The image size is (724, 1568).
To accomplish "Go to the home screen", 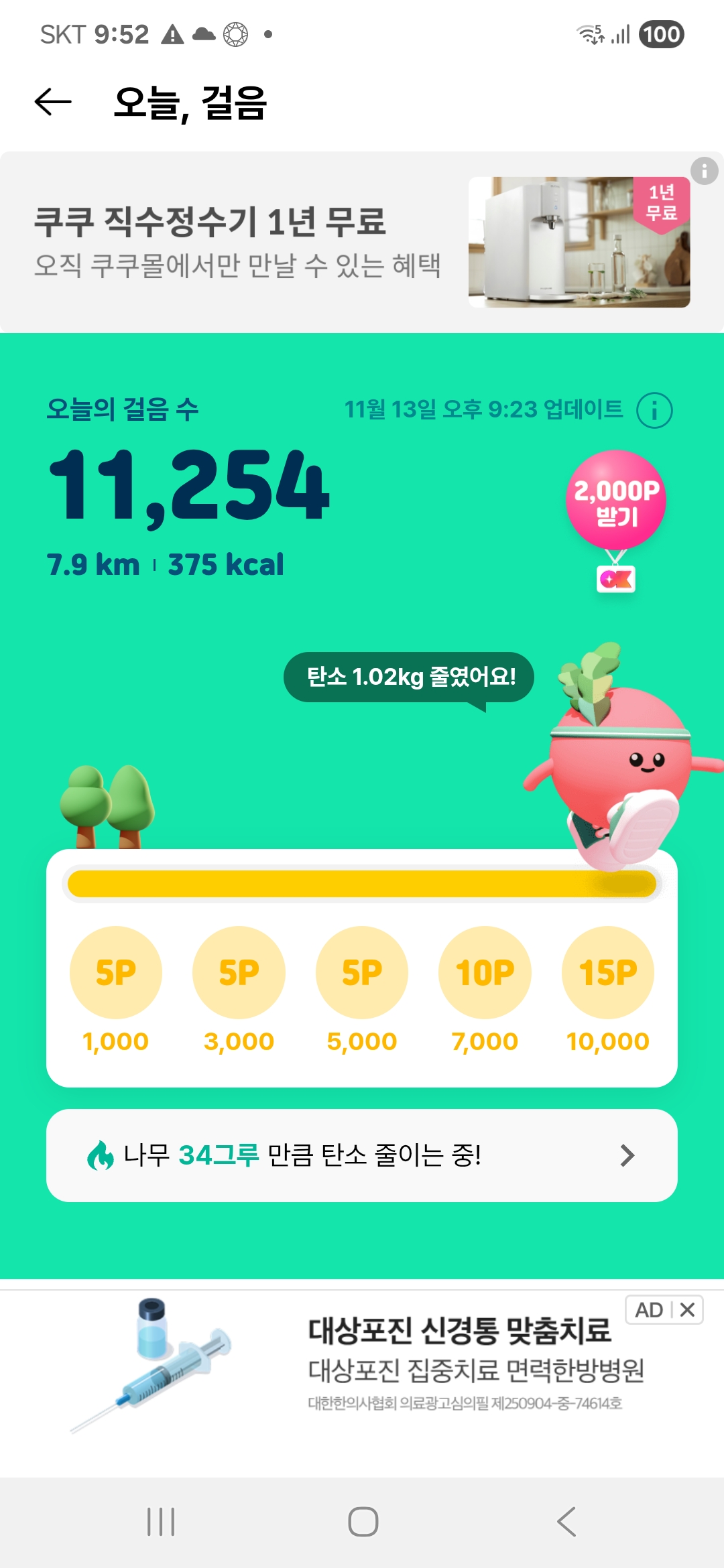I will click(x=363, y=1522).
